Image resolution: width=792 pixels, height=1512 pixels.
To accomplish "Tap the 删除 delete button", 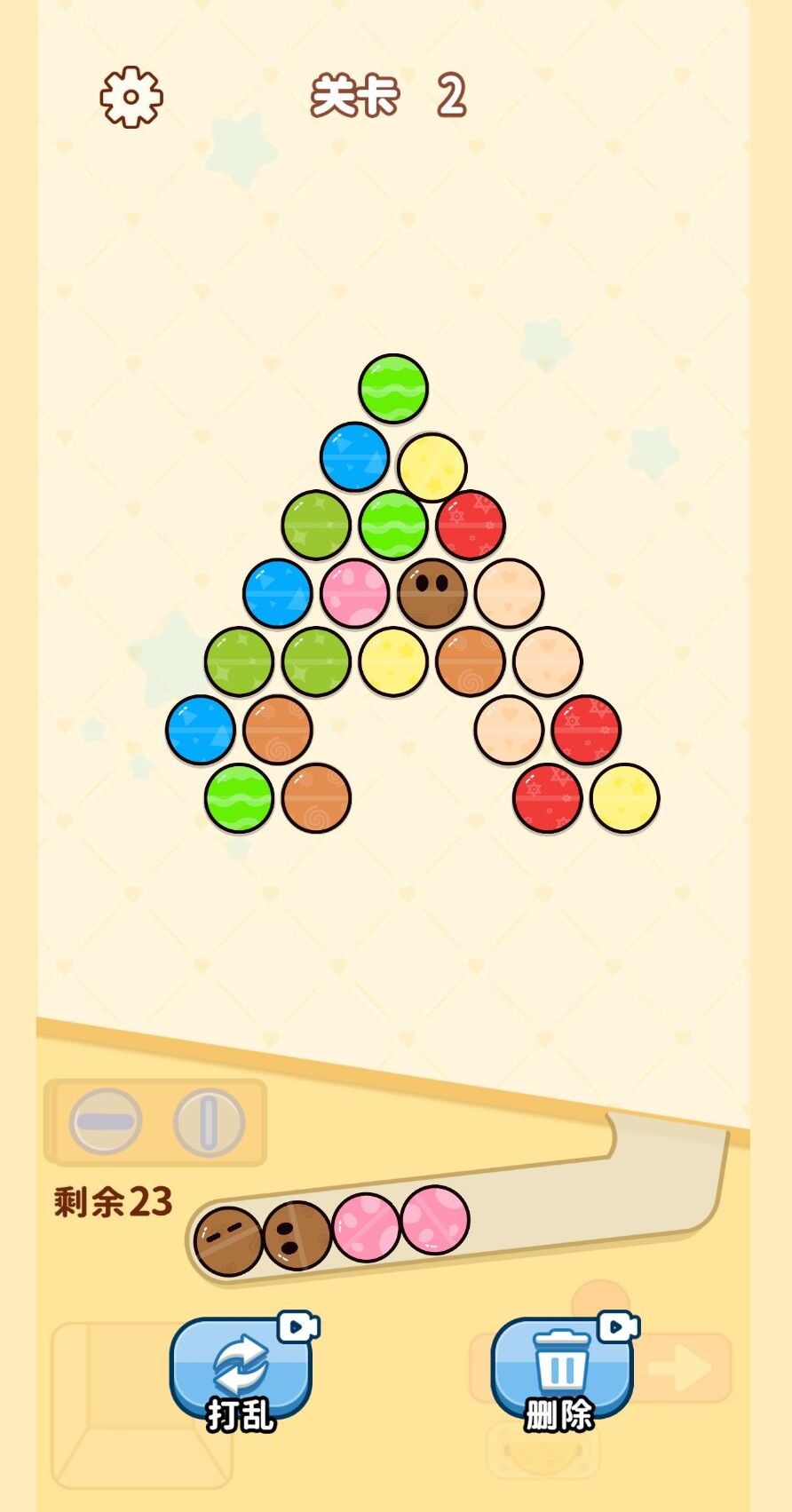I will (x=560, y=1373).
